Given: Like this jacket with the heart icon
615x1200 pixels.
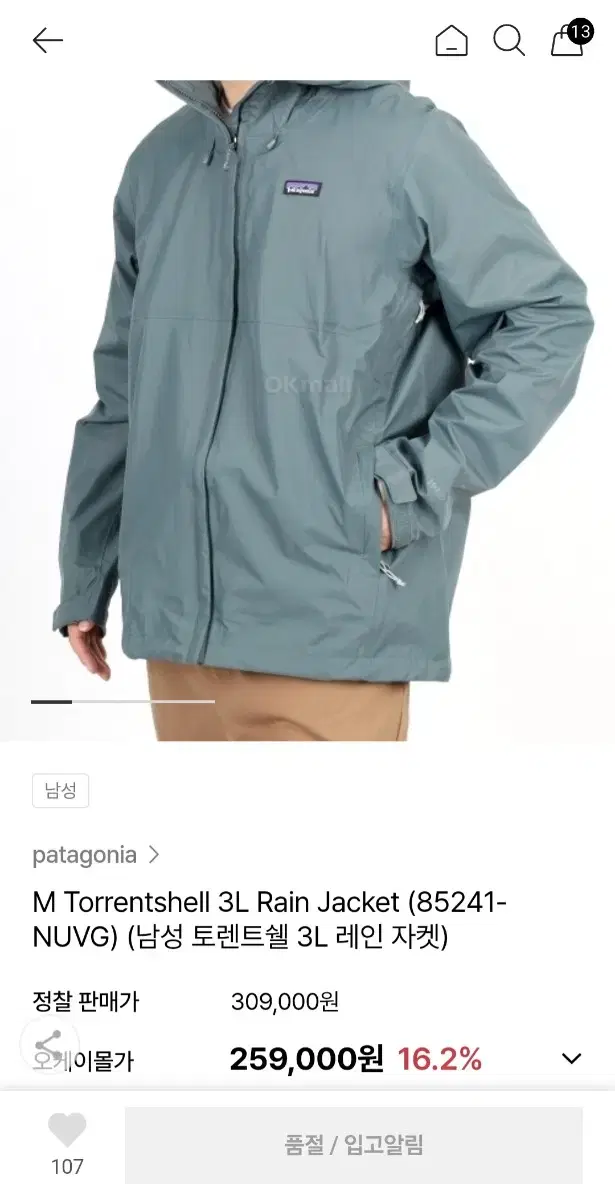Looking at the screenshot, I should 67,1130.
